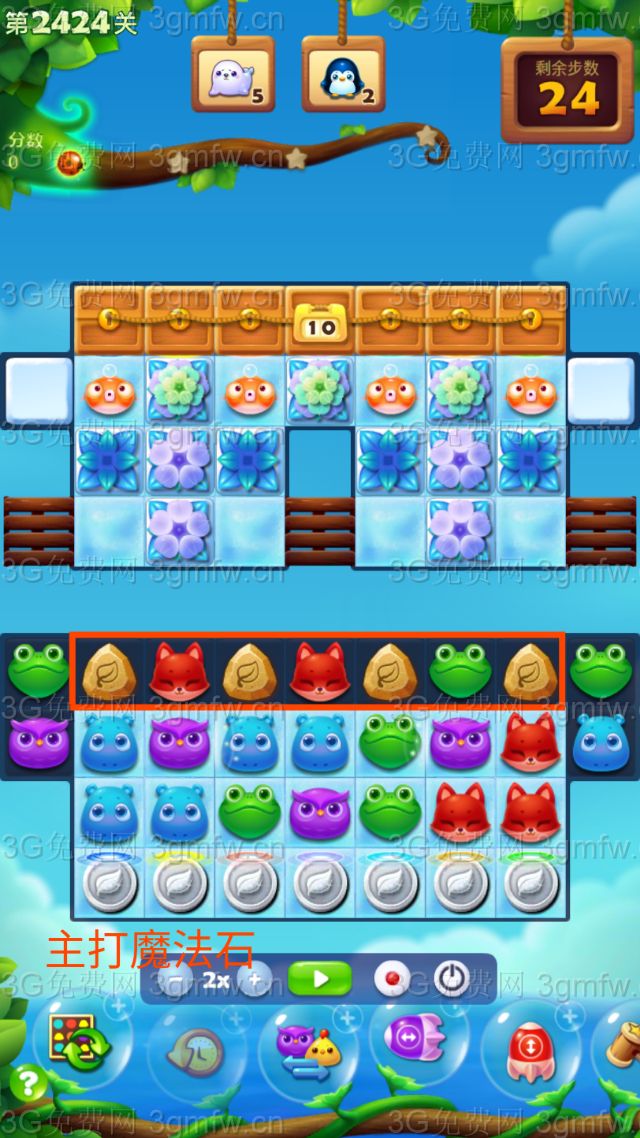The height and width of the screenshot is (1138, 640).
Task: Tap the power button in the control bar
Action: pyautogui.click(x=451, y=978)
